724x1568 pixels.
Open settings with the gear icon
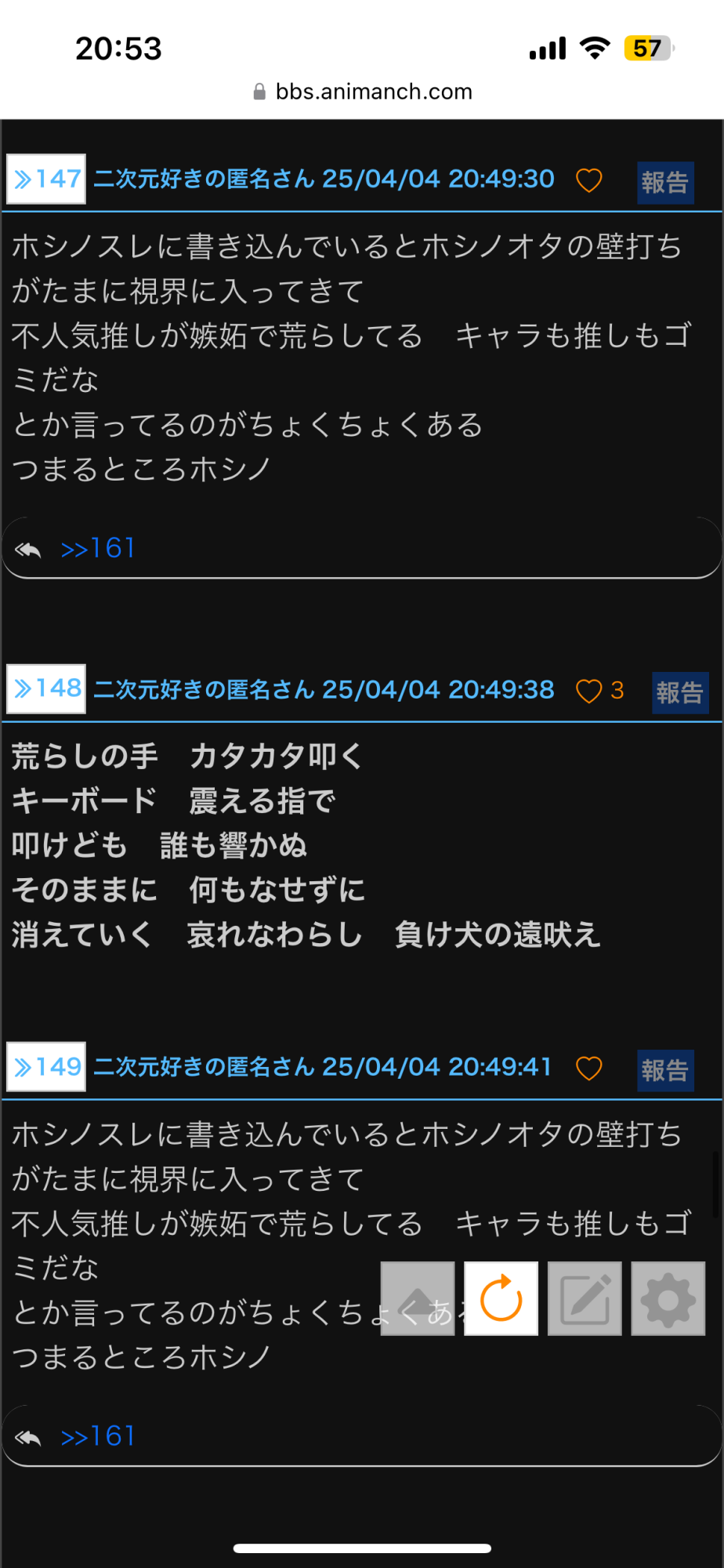pyautogui.click(x=668, y=1298)
